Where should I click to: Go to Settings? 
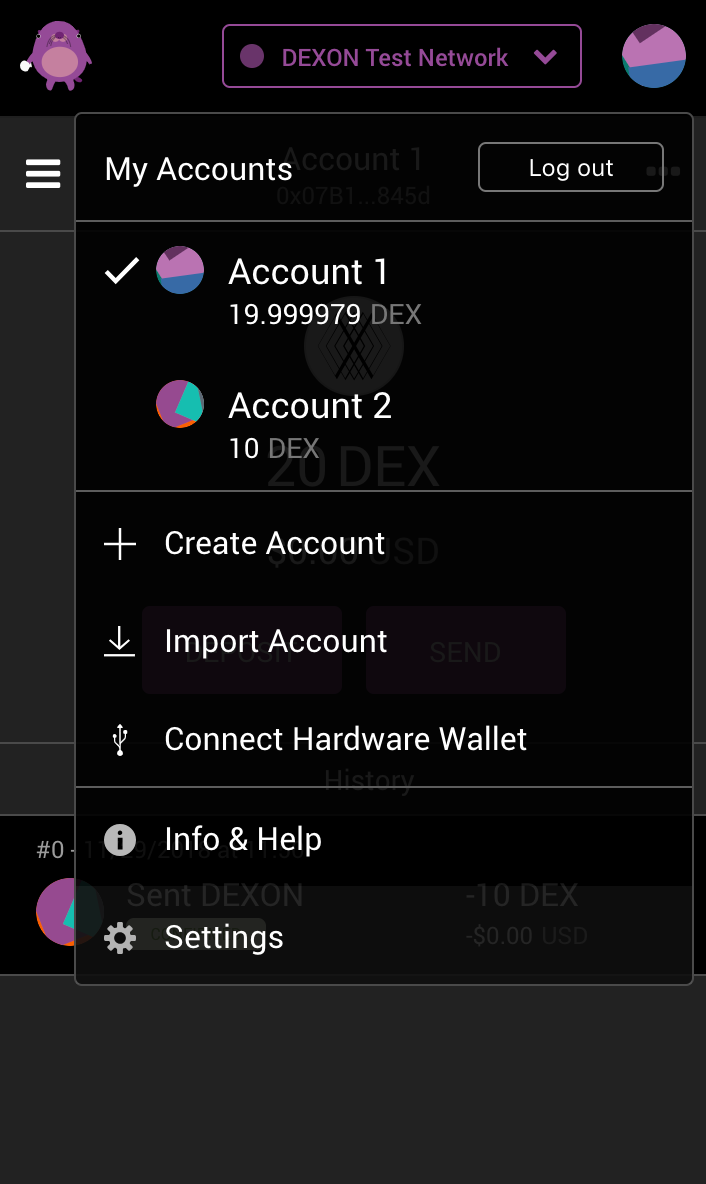coord(223,937)
